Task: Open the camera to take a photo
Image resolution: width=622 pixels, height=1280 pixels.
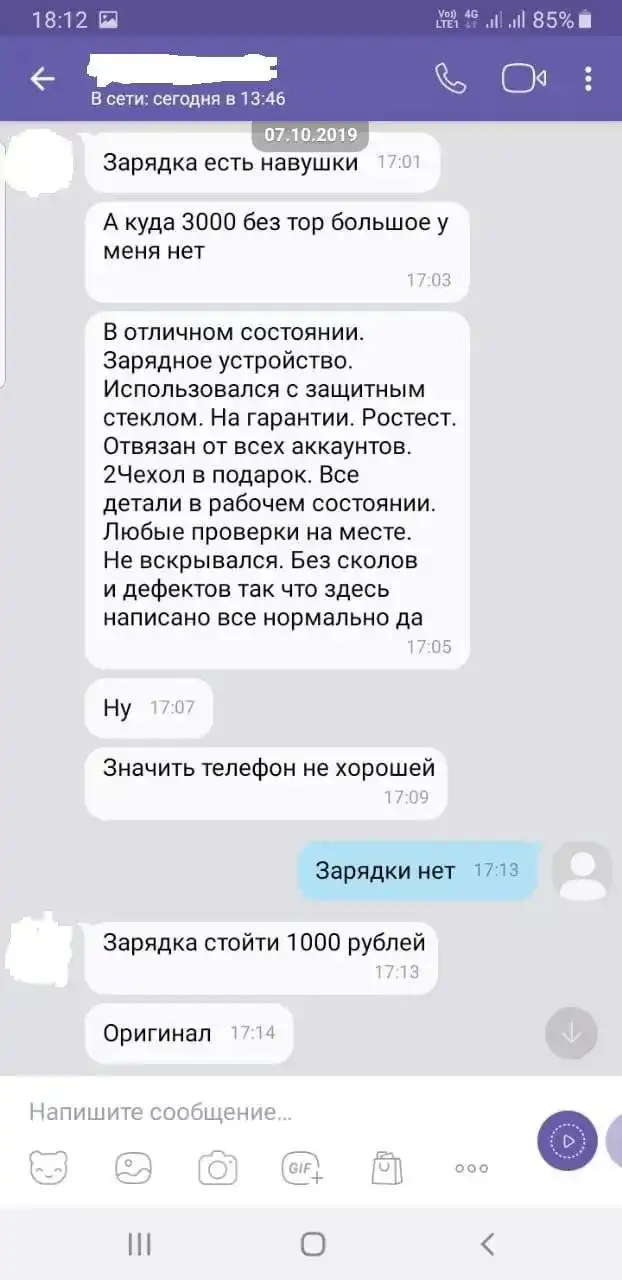Action: [217, 1167]
